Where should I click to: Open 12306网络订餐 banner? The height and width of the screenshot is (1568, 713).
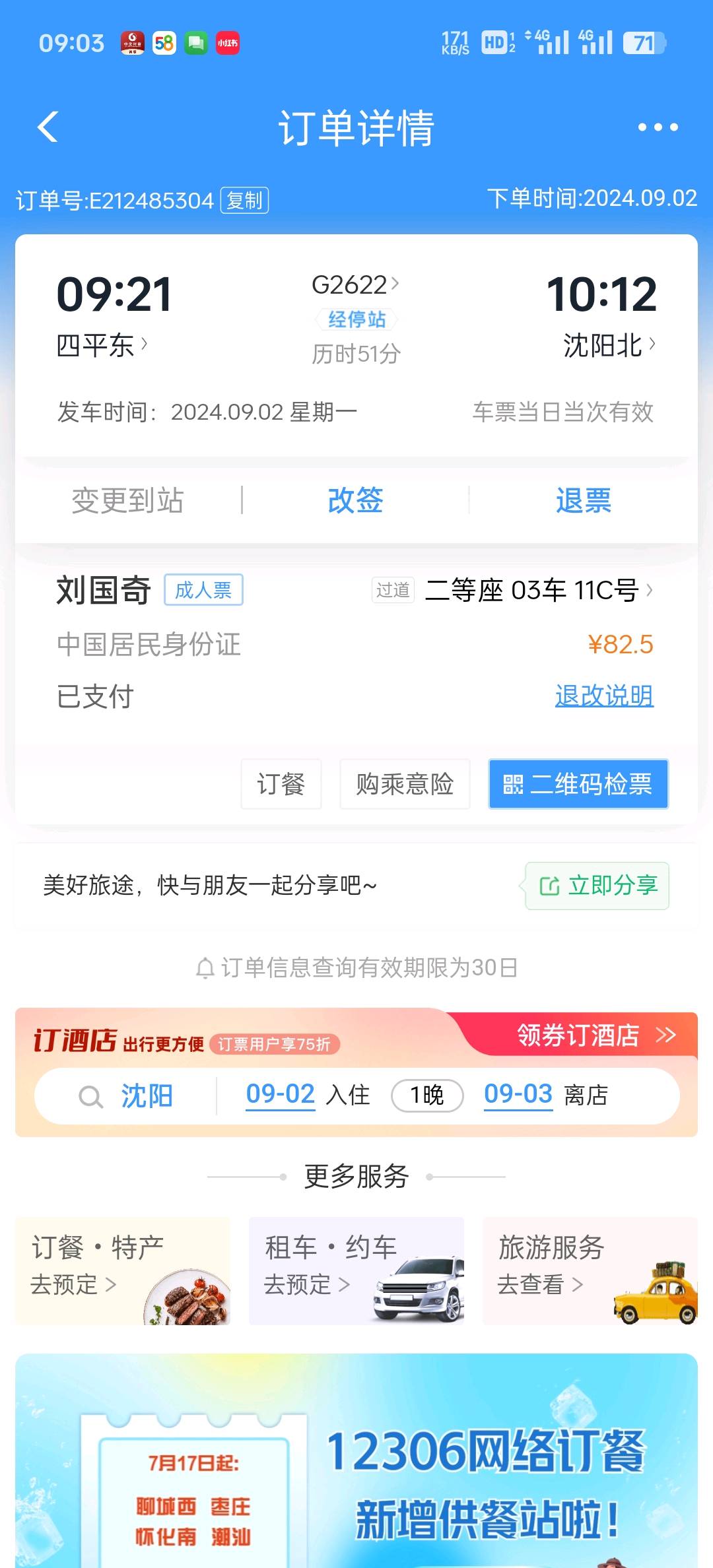click(x=356, y=1465)
